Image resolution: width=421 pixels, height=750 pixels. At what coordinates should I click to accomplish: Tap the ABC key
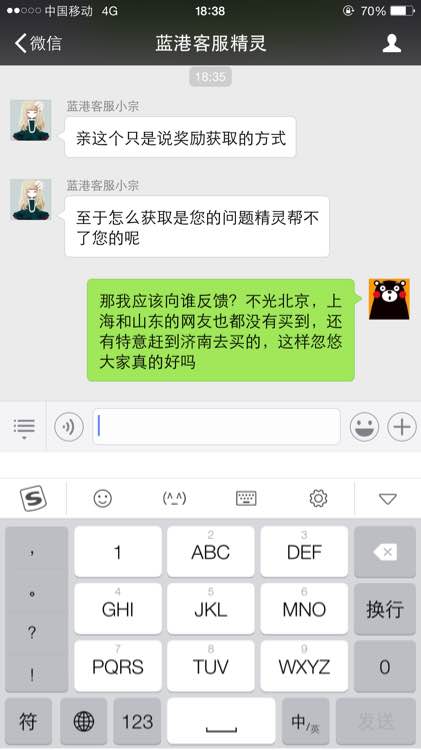pos(210,551)
